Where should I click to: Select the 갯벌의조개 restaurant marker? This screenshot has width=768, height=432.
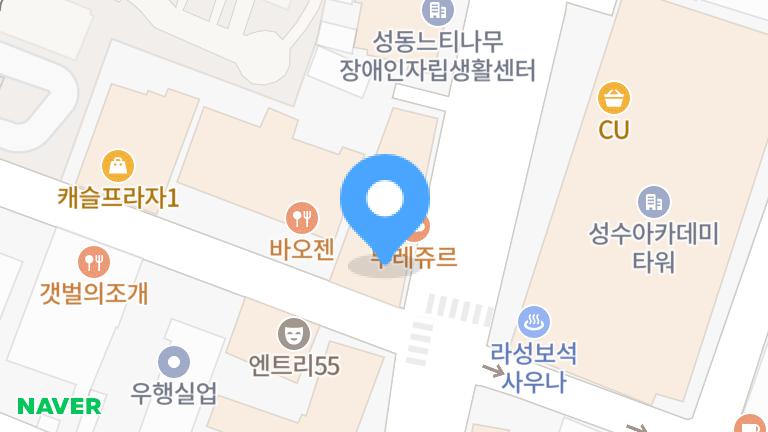94,262
